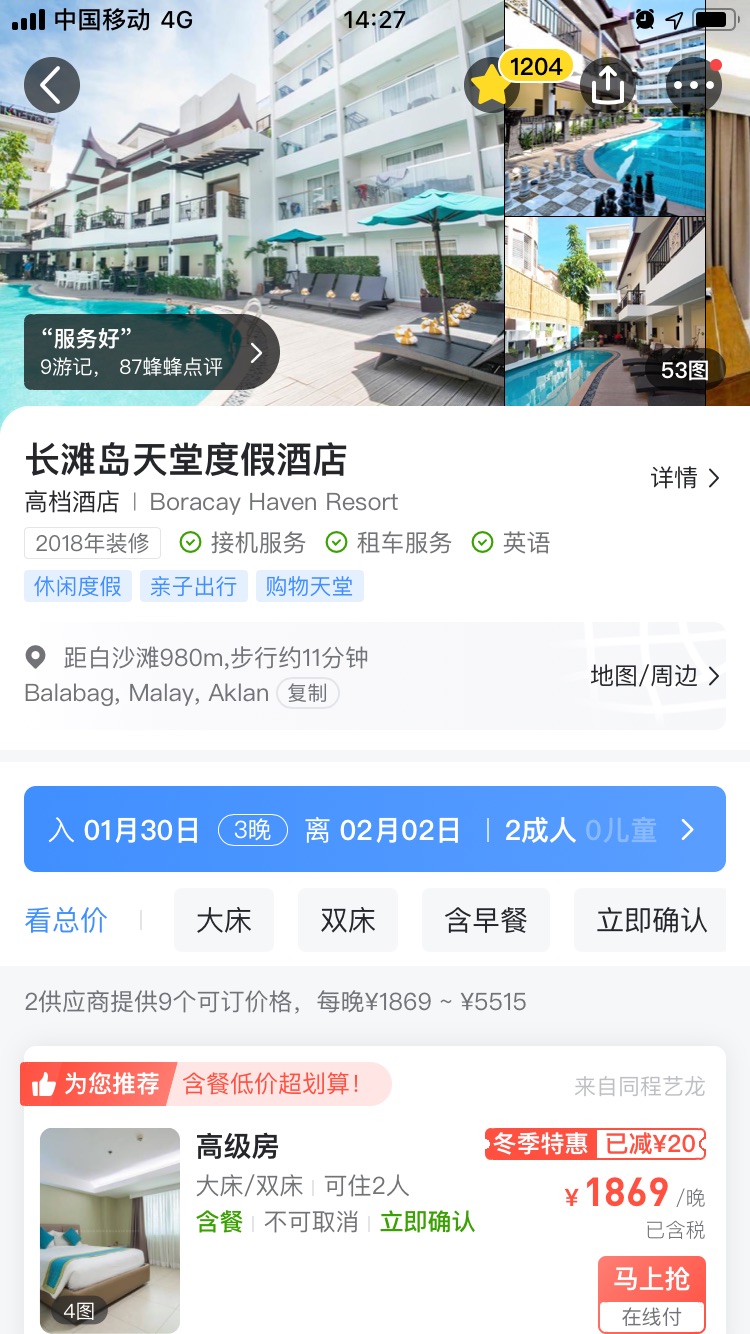750x1334 pixels.
Task: Favorite this hotel with the star icon
Action: tap(492, 86)
